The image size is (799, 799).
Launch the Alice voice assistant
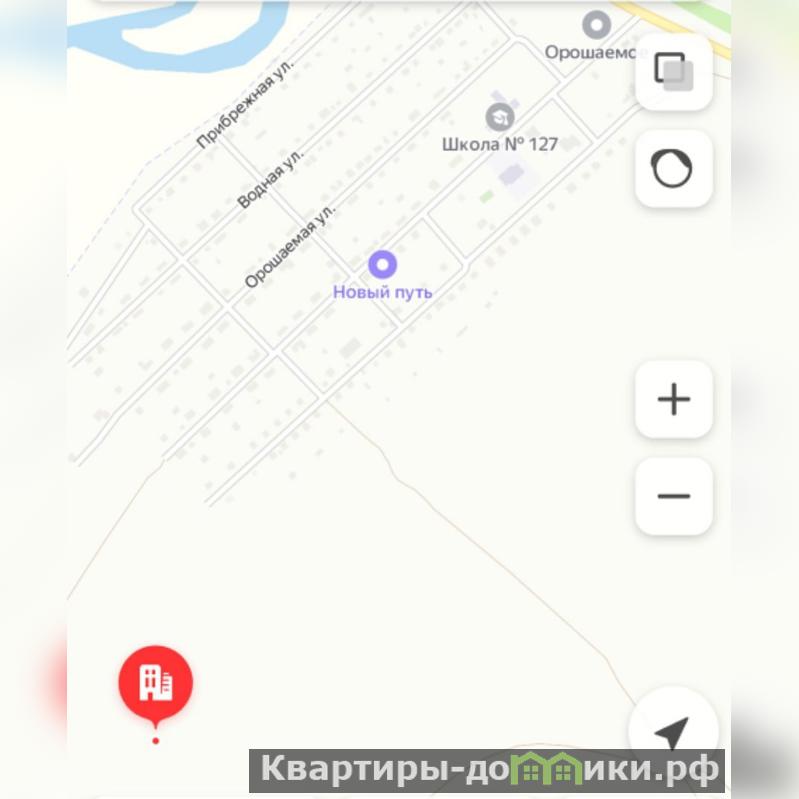click(673, 168)
